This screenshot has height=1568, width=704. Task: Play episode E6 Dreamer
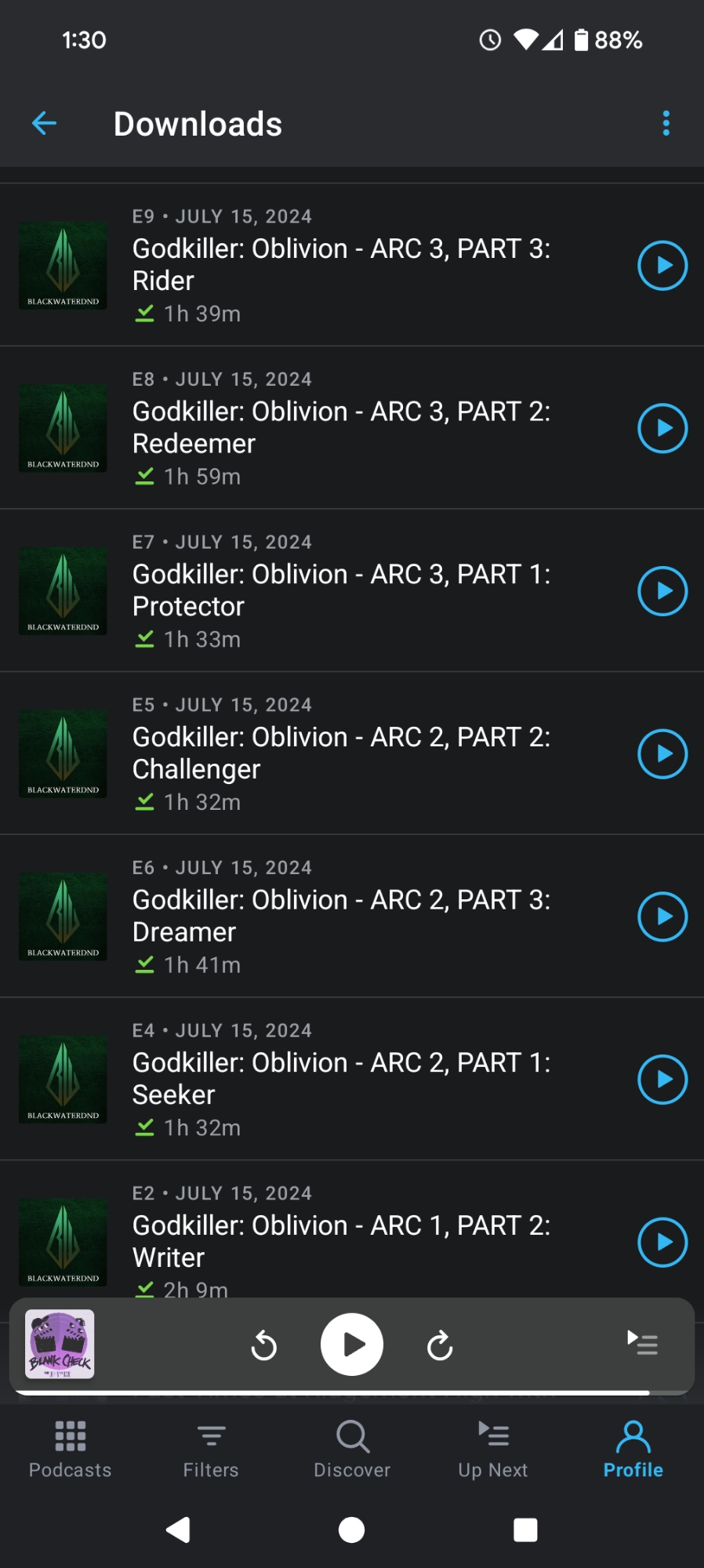[662, 916]
